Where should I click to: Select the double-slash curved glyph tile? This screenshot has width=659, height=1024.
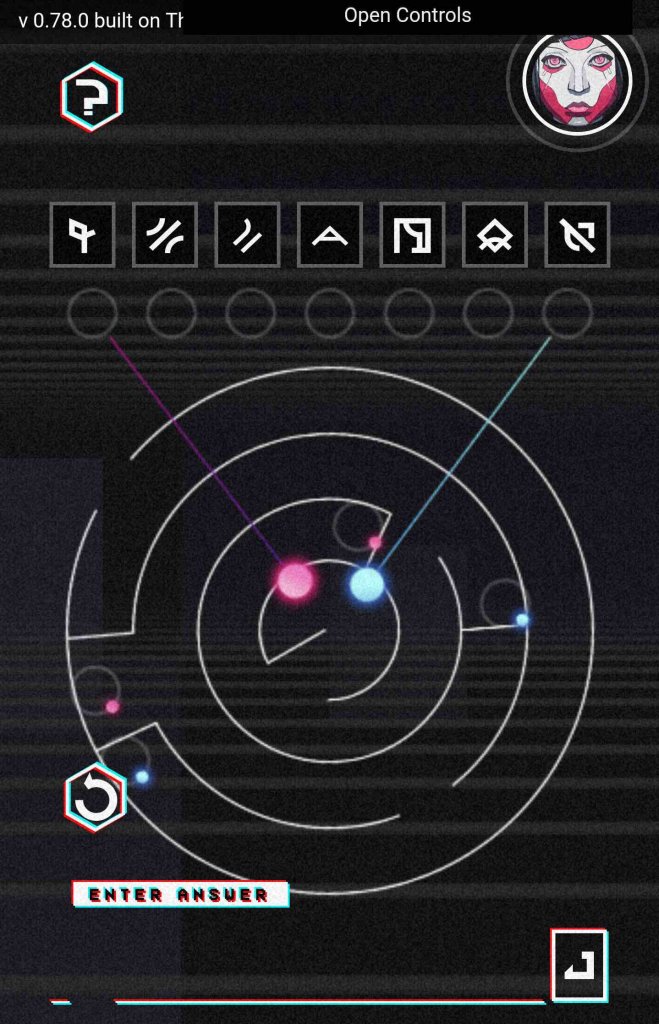(x=165, y=235)
